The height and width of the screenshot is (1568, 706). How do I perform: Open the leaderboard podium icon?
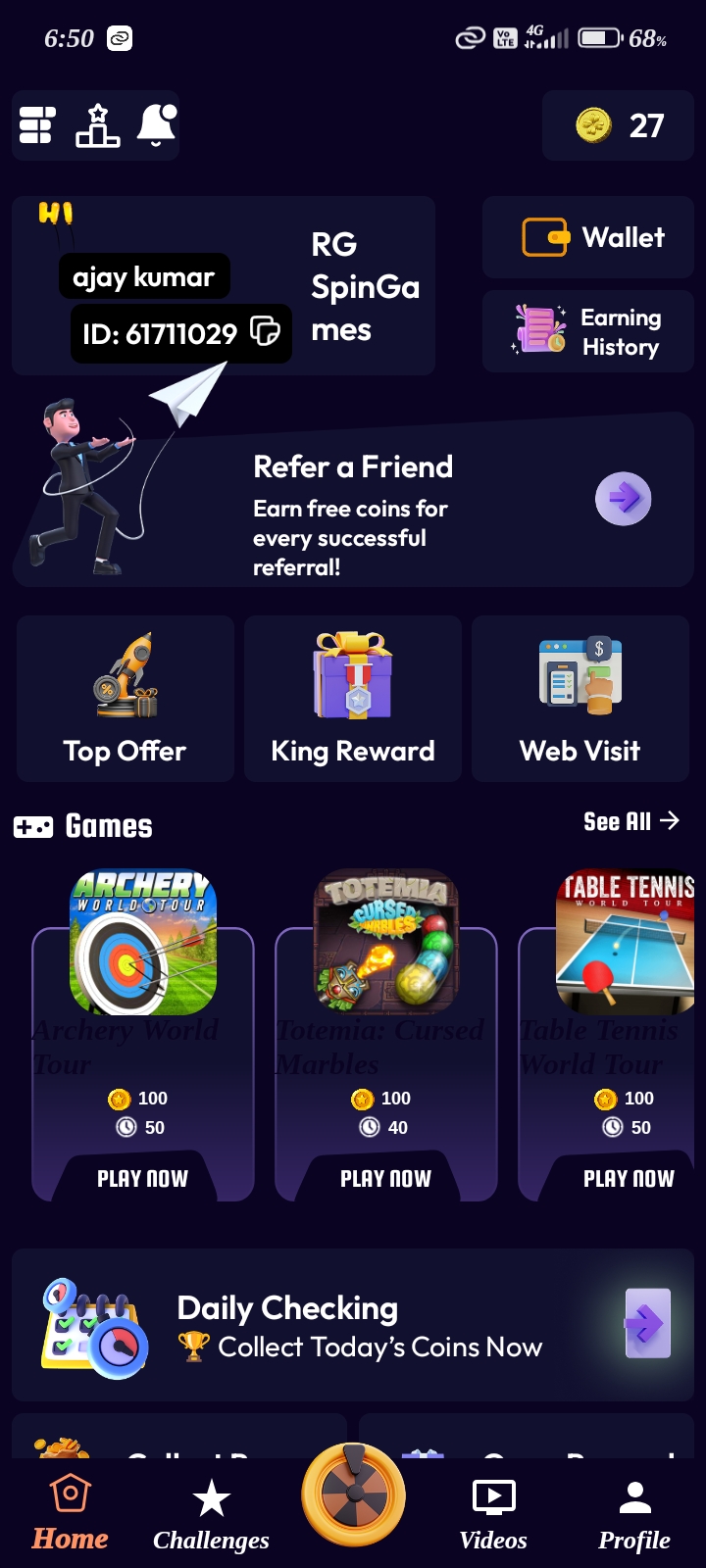[97, 125]
